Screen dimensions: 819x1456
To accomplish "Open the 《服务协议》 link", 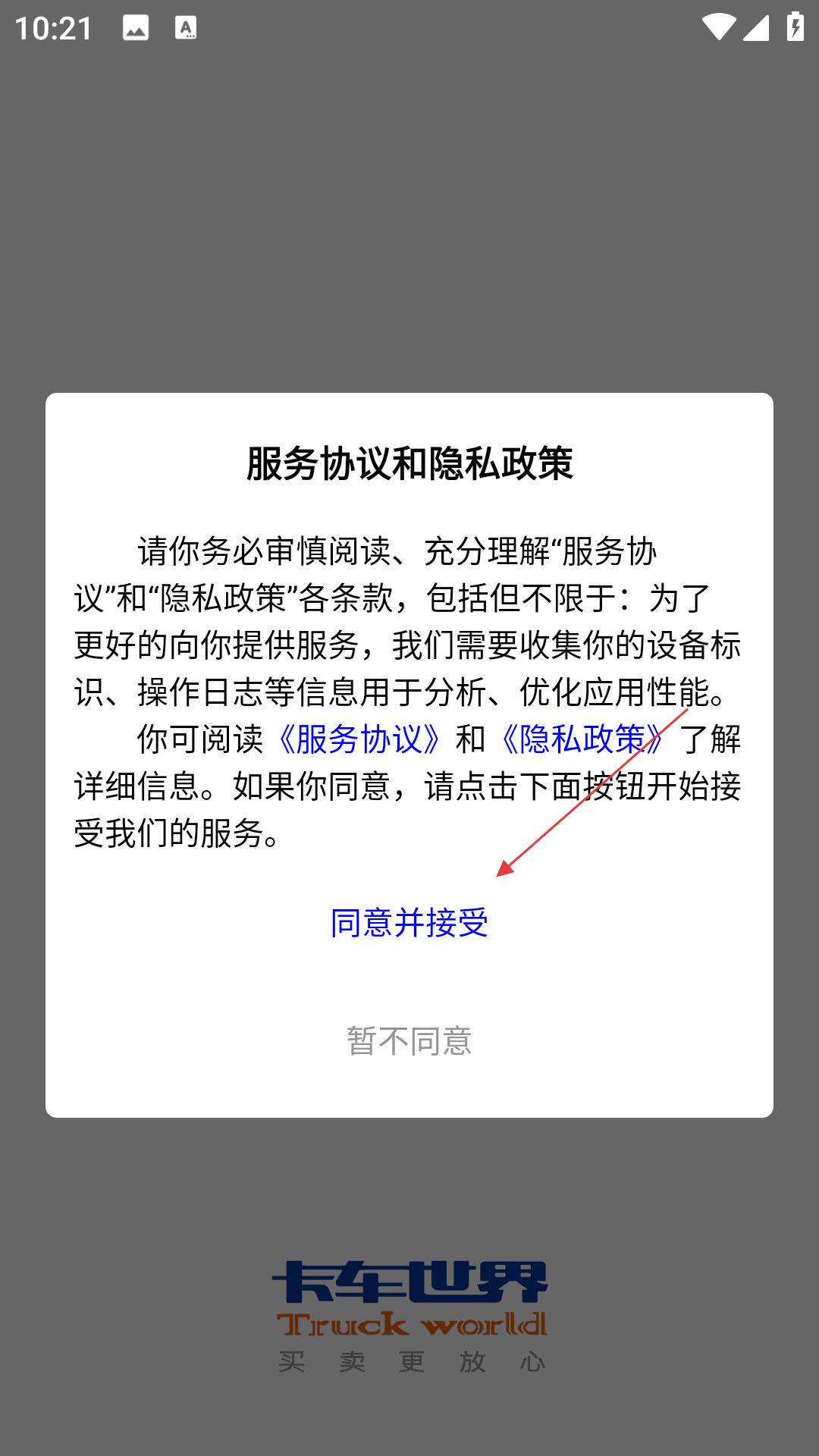I will point(359,739).
